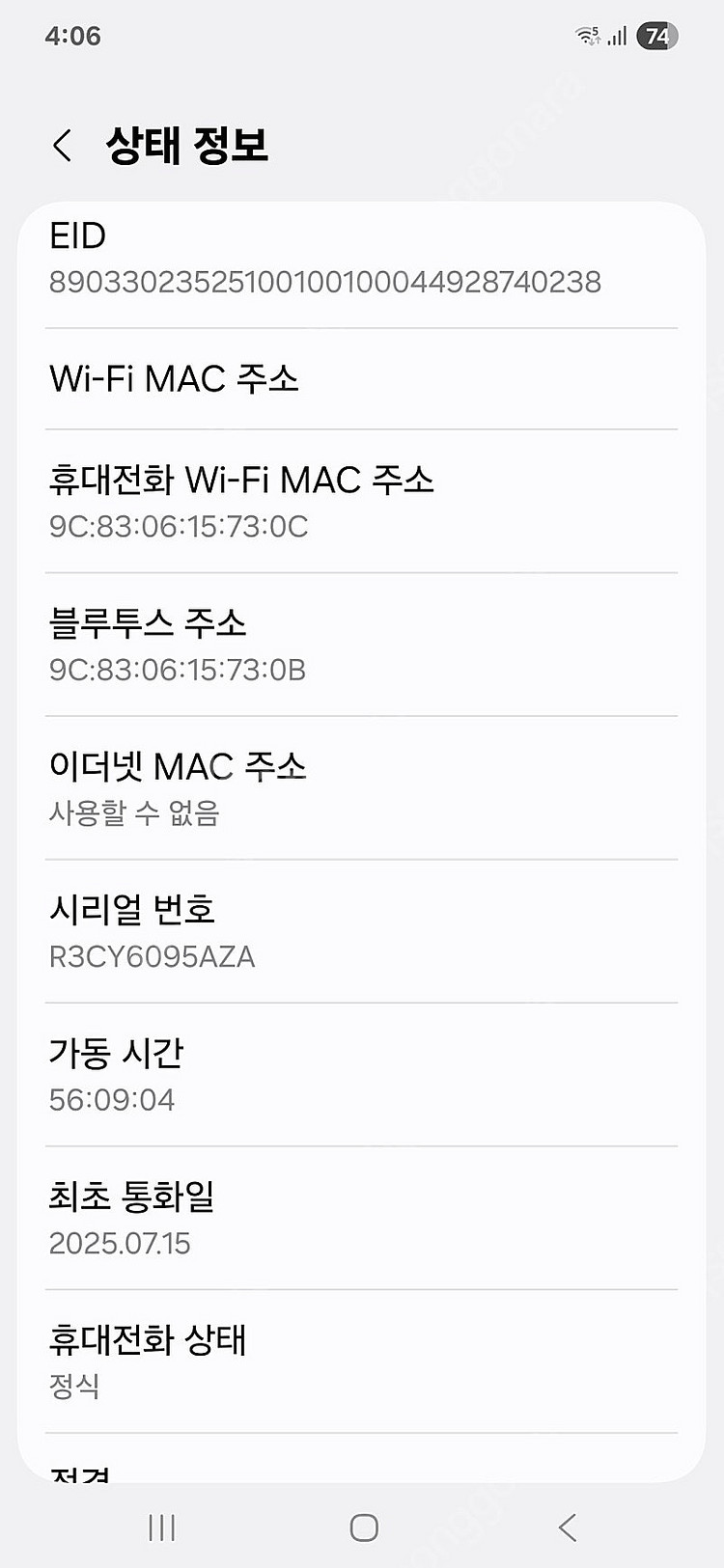Select the uptime value 56:09:04
Image resolution: width=724 pixels, height=1568 pixels.
click(112, 1100)
